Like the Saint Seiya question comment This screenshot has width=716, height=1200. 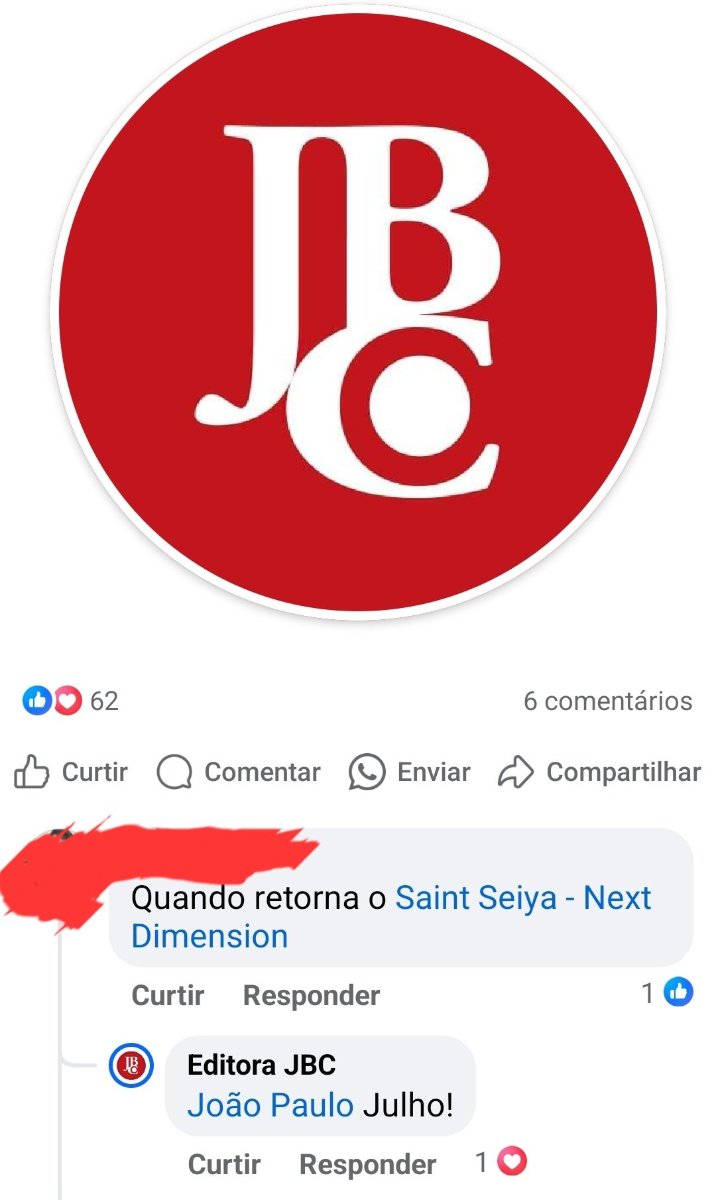click(x=168, y=996)
